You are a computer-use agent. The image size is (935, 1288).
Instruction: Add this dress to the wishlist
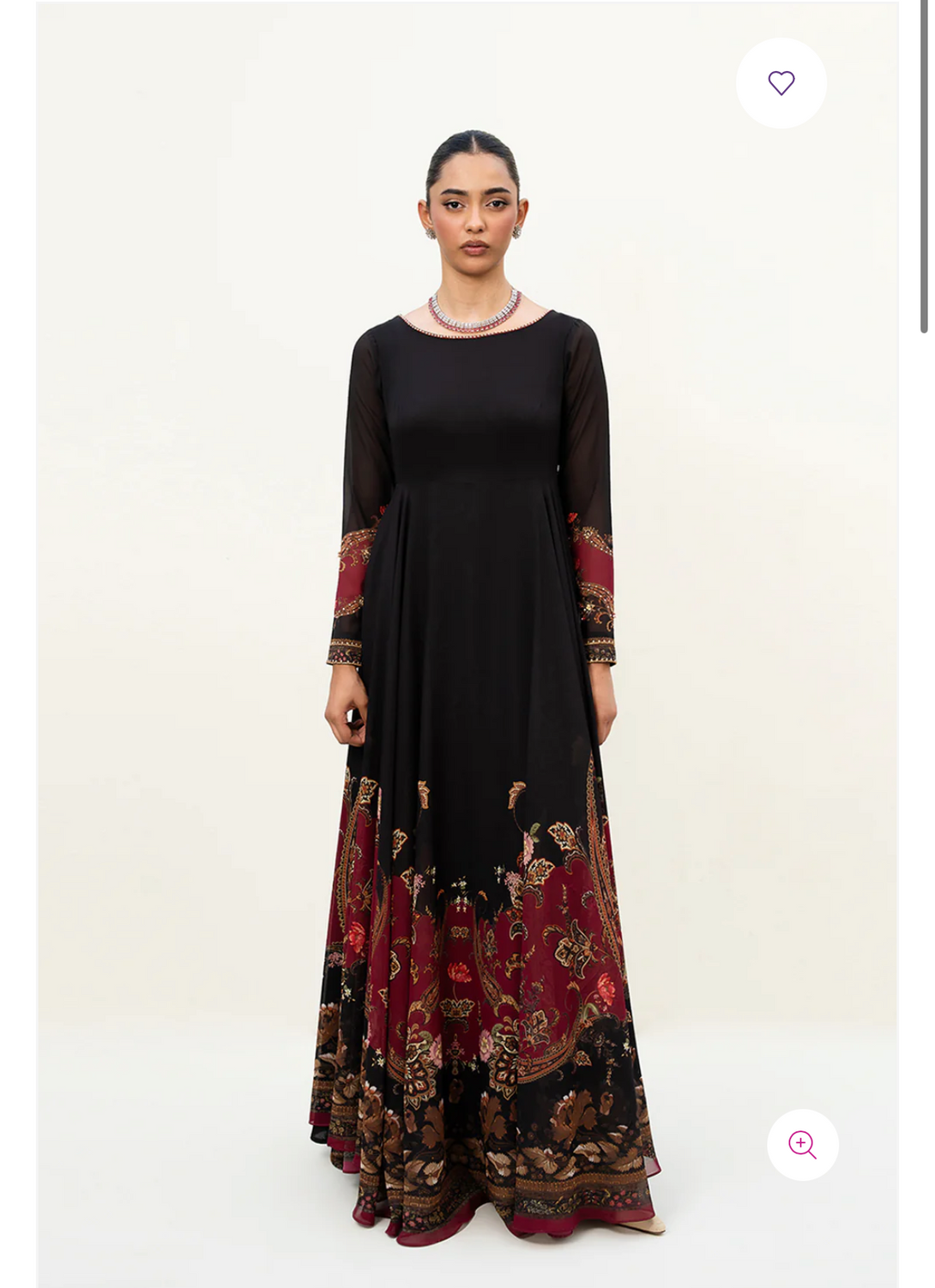tap(781, 83)
